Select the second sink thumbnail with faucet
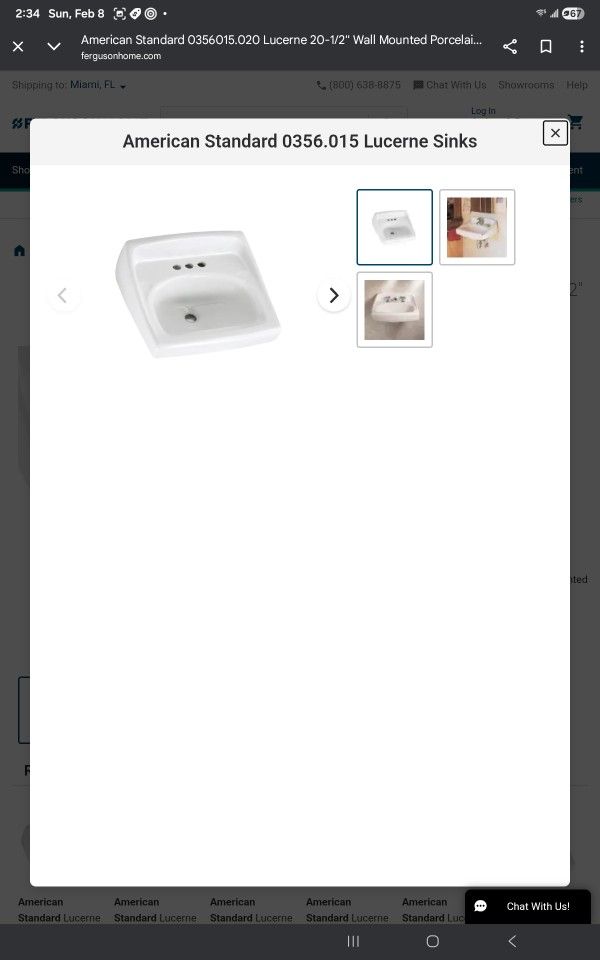Image resolution: width=600 pixels, height=960 pixels. point(477,227)
